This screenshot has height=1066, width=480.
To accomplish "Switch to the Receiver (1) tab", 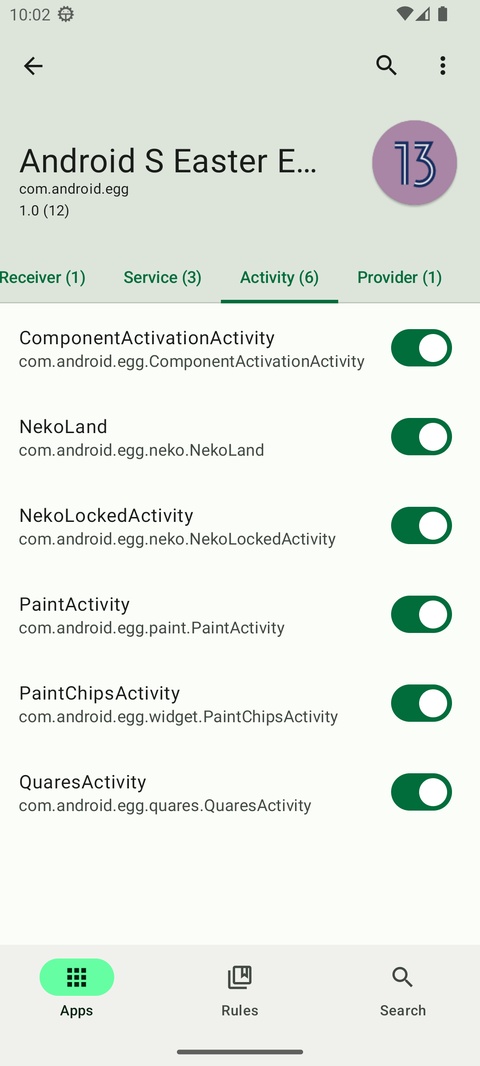I will 43,277.
